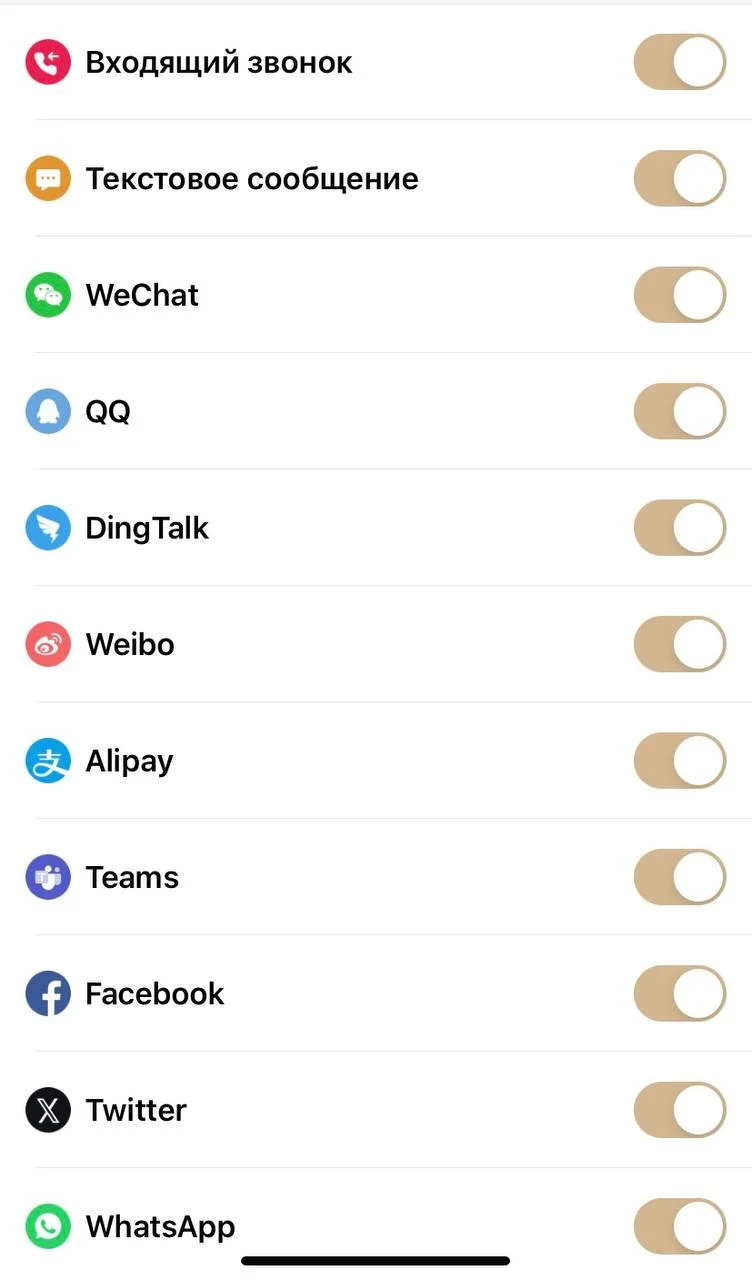
Task: Disable the Weibo switch
Action: tap(680, 644)
